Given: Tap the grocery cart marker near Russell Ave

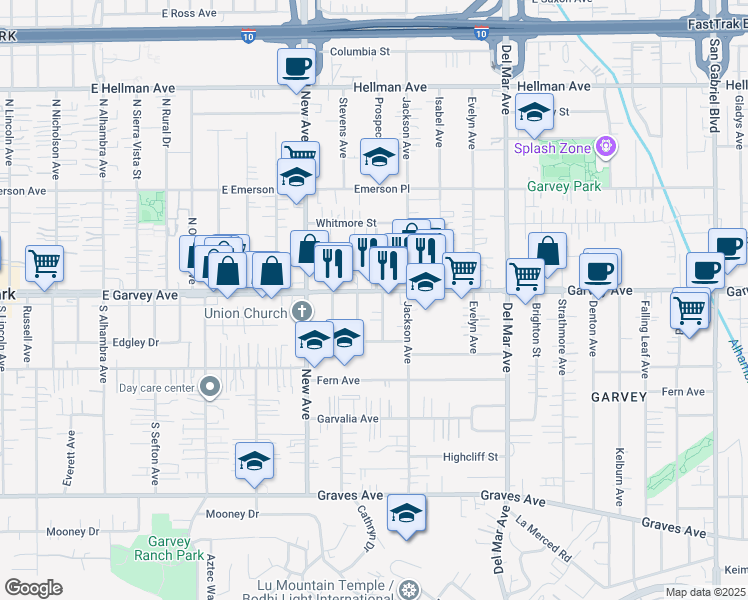Looking at the screenshot, I should coord(44,265).
